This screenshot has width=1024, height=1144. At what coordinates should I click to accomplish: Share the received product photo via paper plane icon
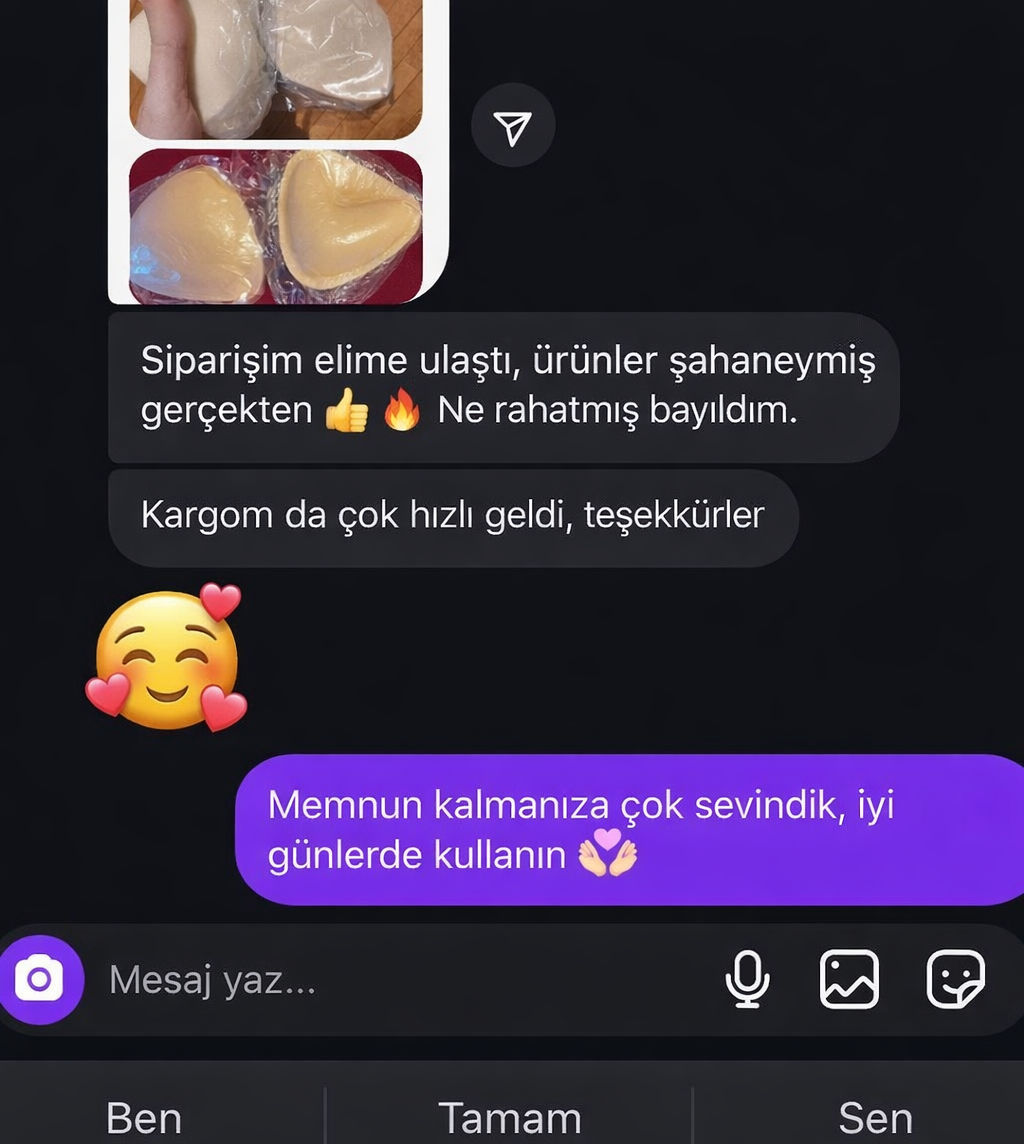[512, 125]
